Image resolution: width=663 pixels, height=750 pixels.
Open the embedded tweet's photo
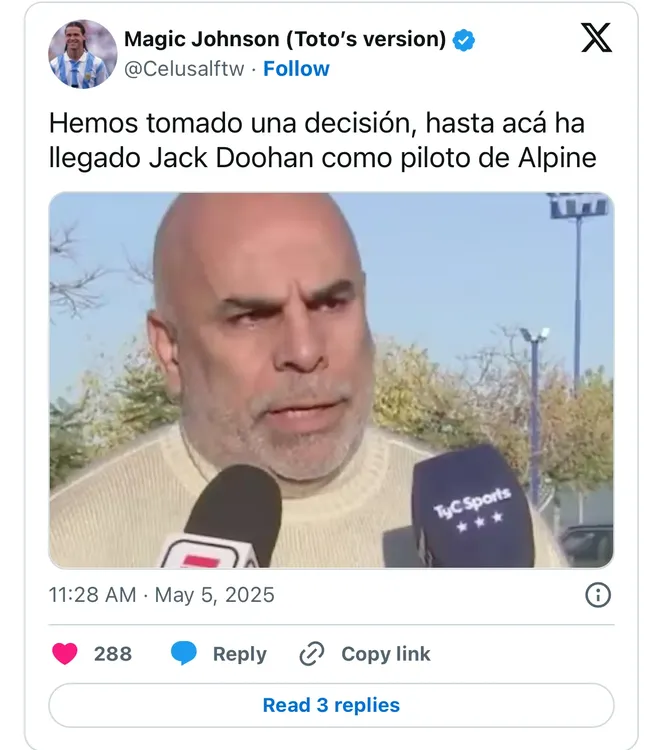point(331,380)
